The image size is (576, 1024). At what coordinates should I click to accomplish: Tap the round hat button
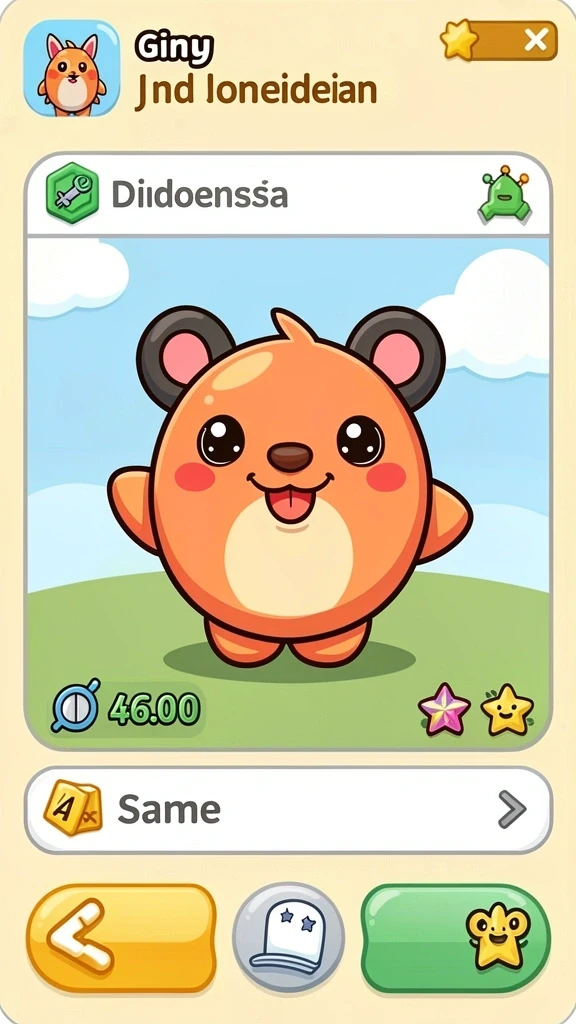pos(289,938)
